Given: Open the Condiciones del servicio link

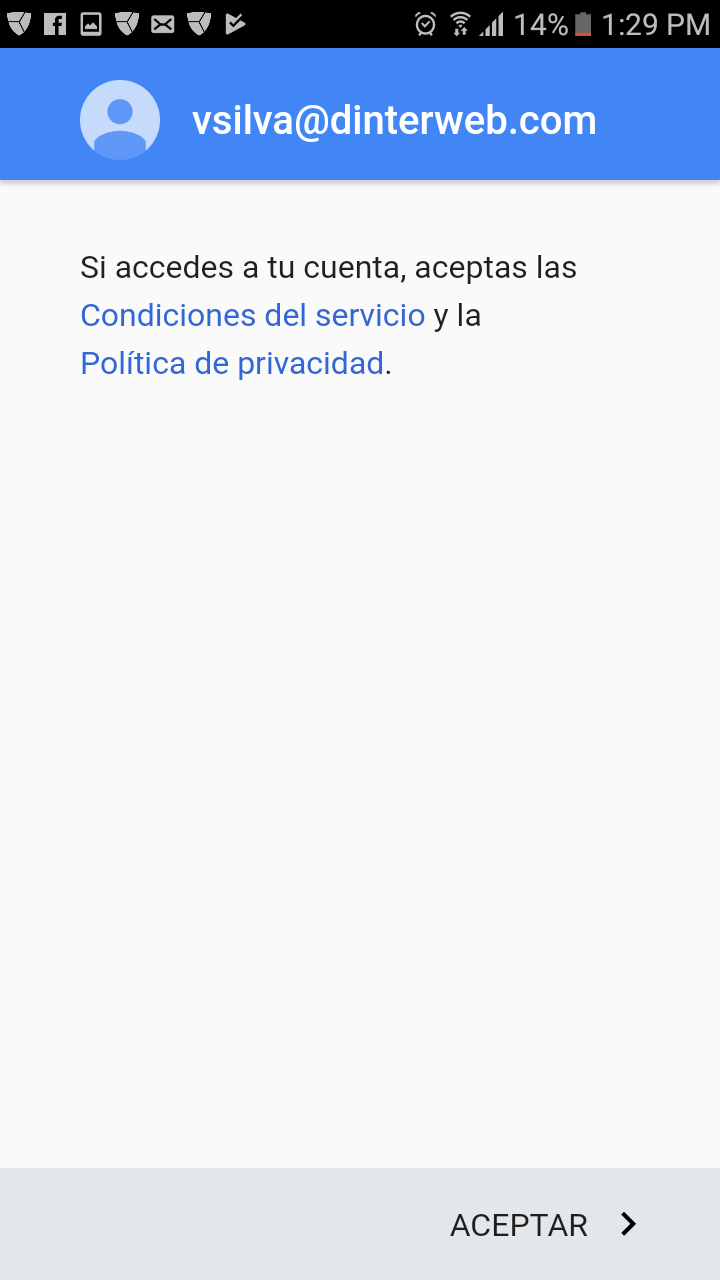Looking at the screenshot, I should click(253, 316).
